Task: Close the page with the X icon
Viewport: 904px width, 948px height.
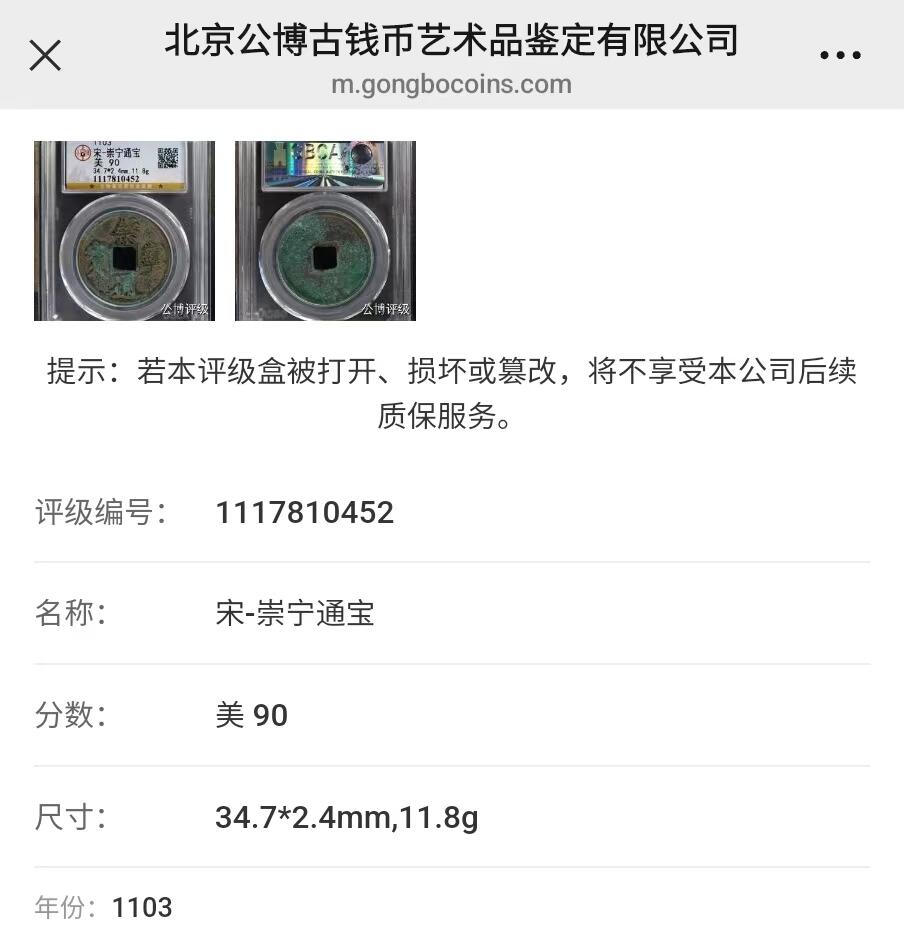Action: [46, 55]
